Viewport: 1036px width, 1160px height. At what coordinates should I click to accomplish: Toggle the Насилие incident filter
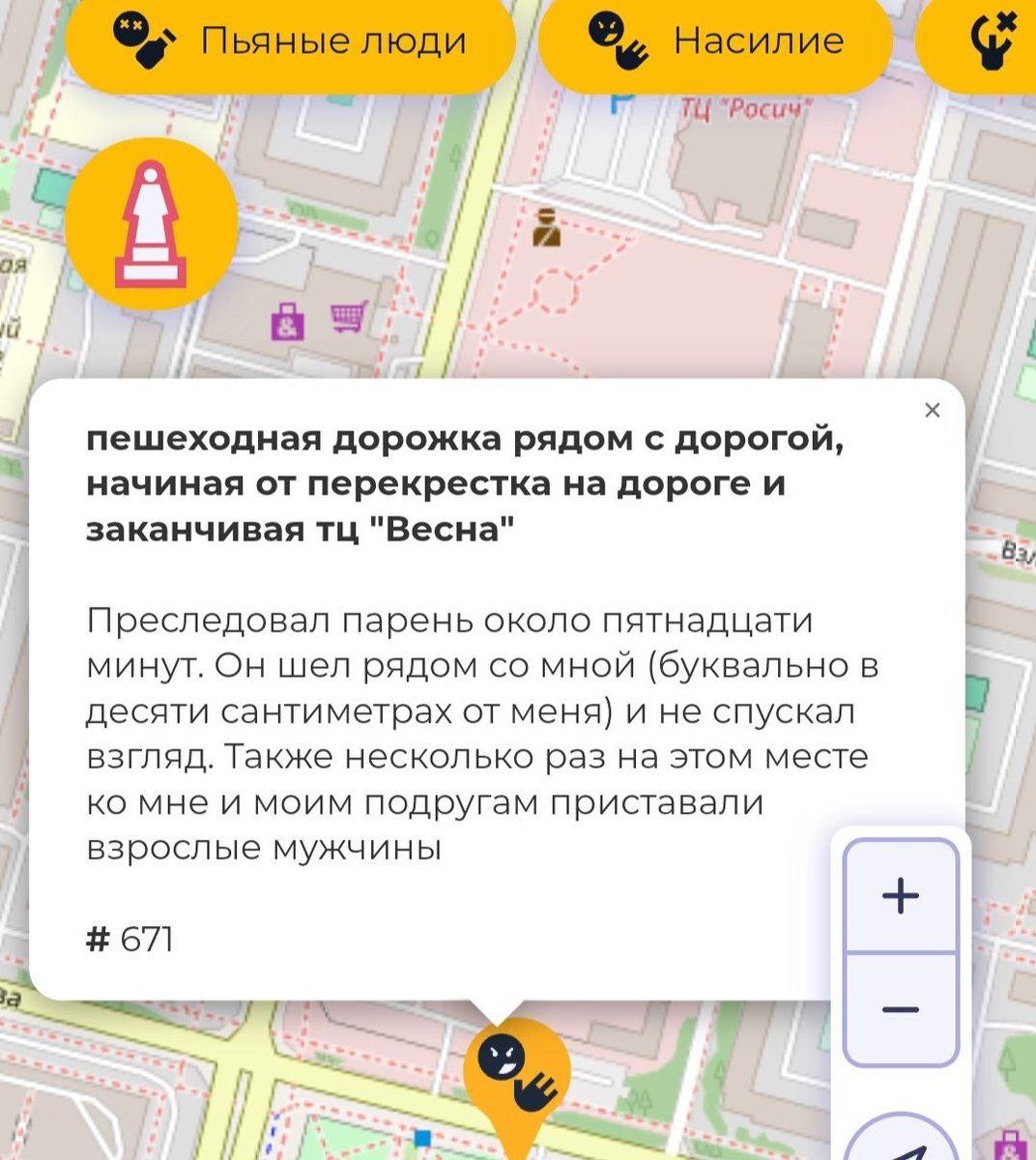(715, 41)
